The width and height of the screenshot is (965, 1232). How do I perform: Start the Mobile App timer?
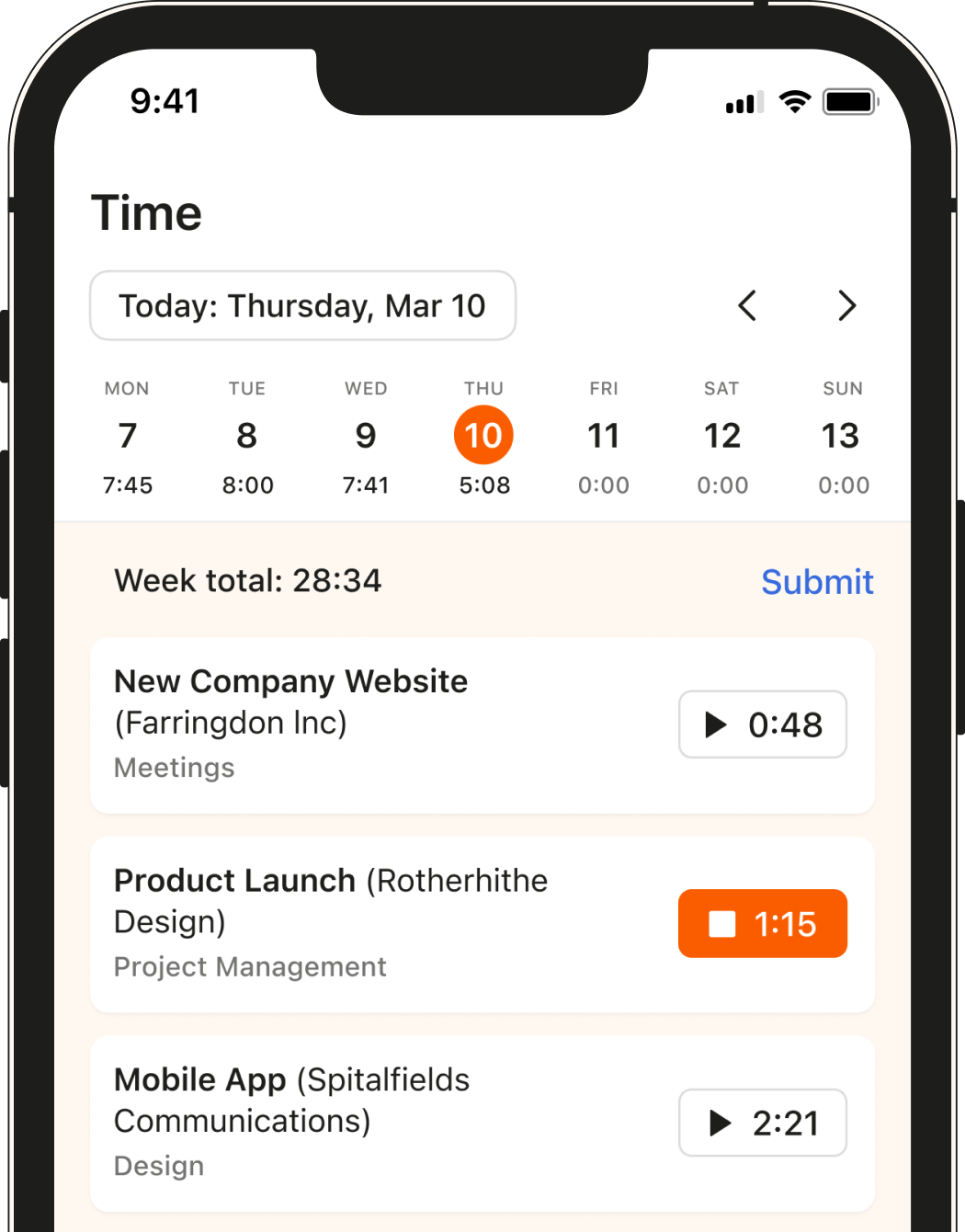(x=762, y=1123)
